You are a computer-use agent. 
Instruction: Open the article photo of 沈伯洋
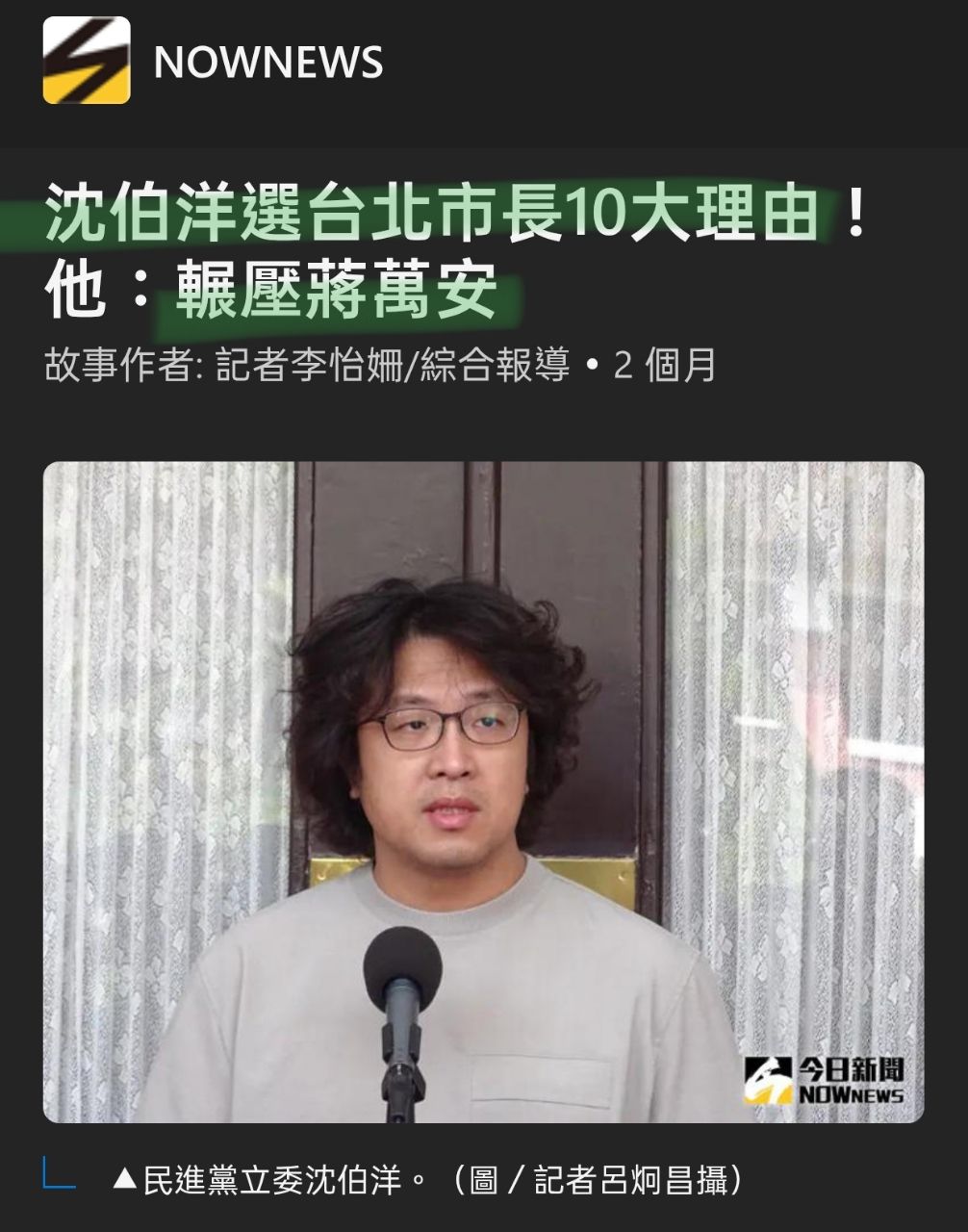483,791
